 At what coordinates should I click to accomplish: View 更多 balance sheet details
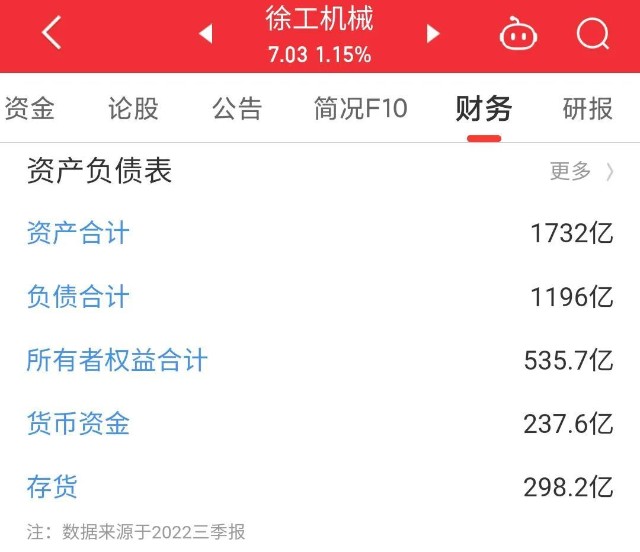coord(581,171)
